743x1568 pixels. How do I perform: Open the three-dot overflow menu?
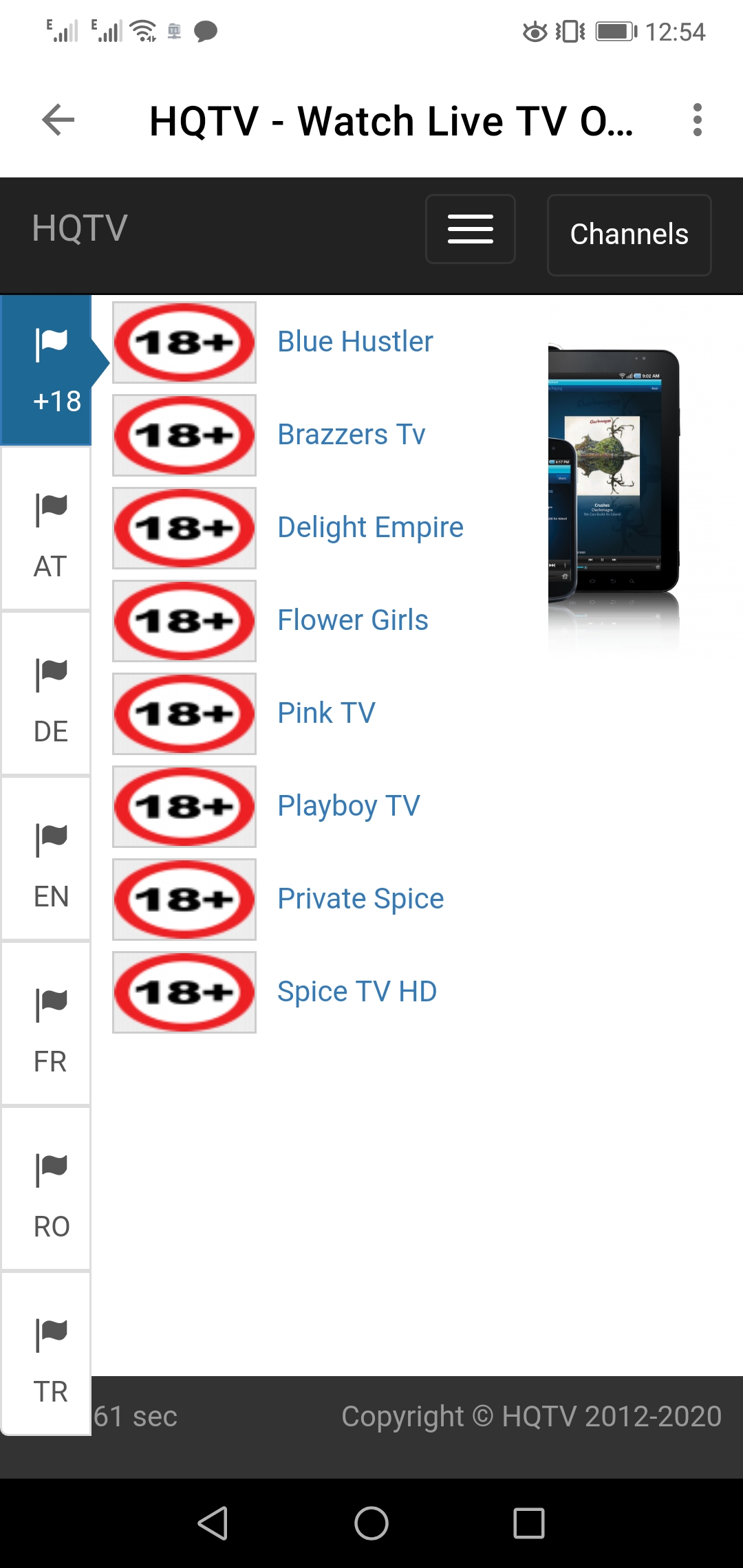pyautogui.click(x=697, y=120)
